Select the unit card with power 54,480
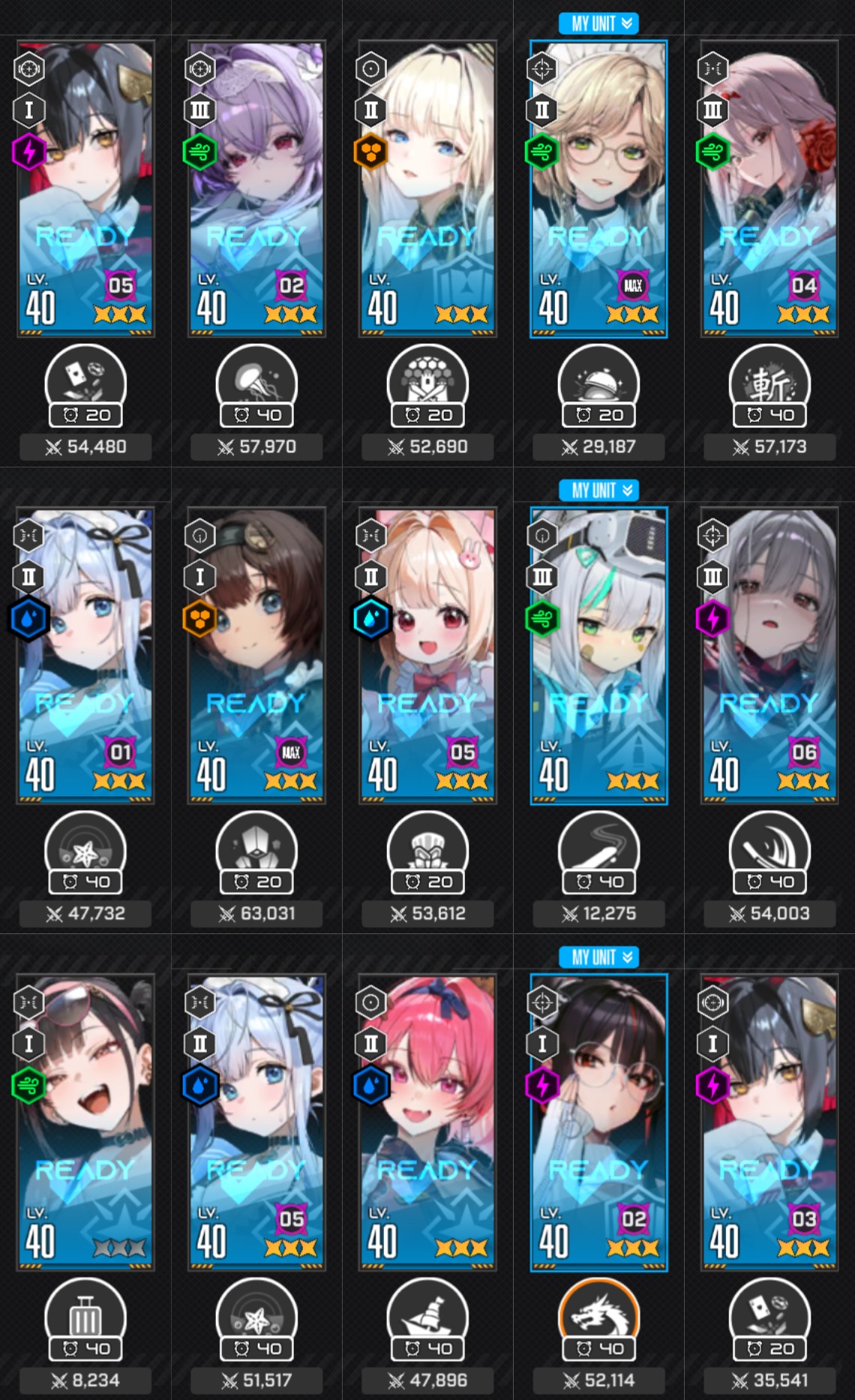 tap(85, 188)
